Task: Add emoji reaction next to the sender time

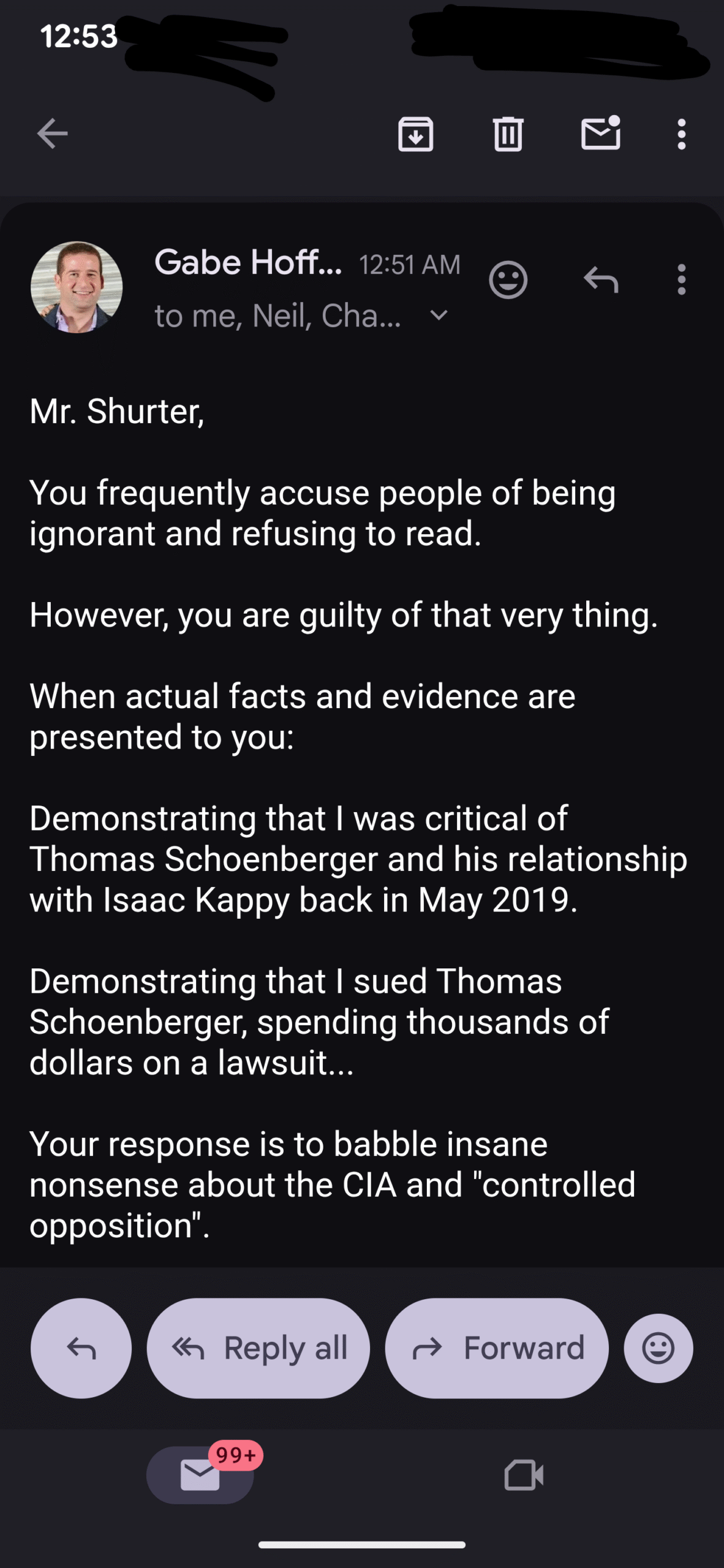Action: 508,280
